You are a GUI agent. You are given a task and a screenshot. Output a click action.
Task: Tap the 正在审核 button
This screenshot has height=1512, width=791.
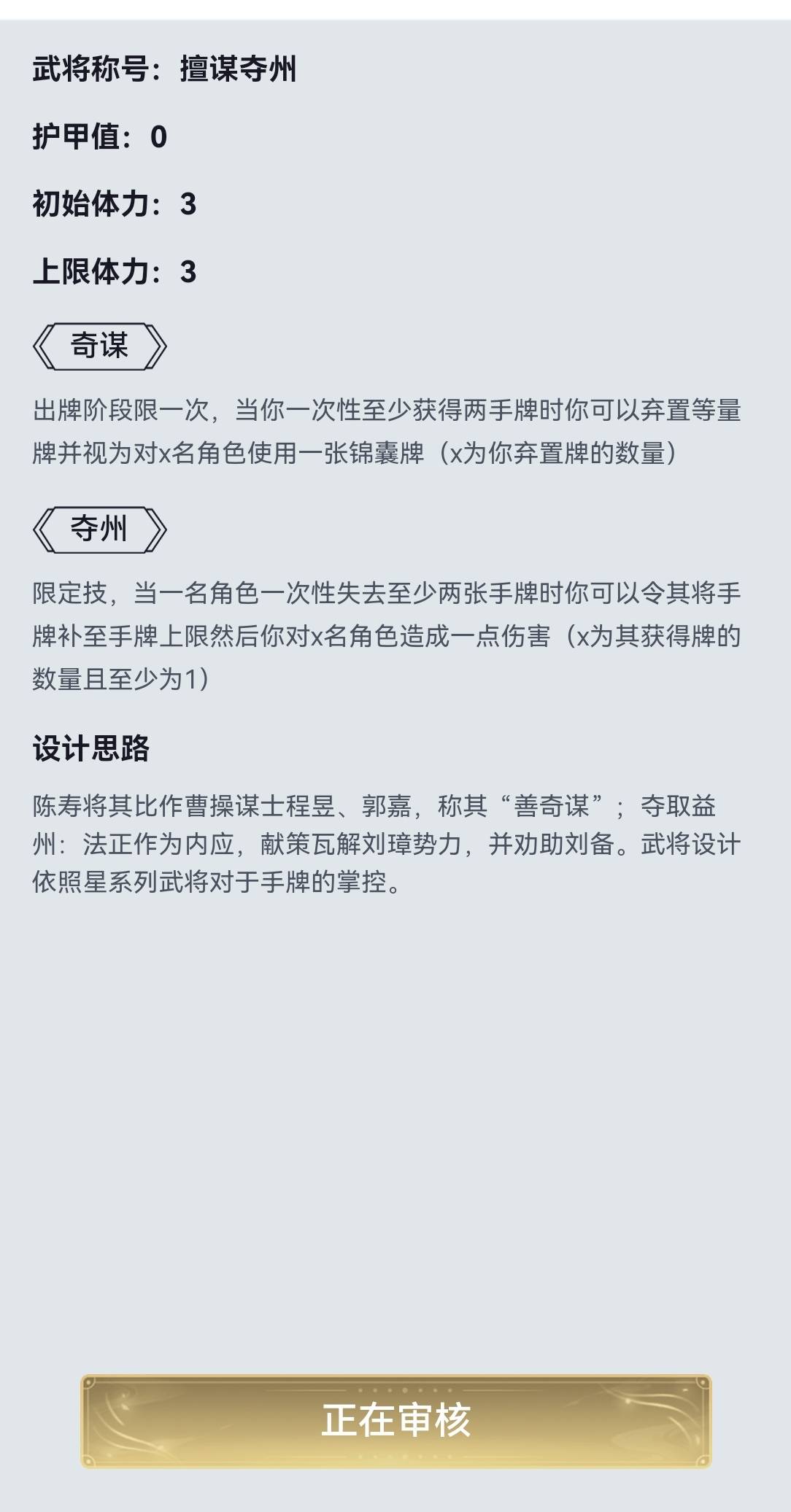click(x=396, y=1421)
